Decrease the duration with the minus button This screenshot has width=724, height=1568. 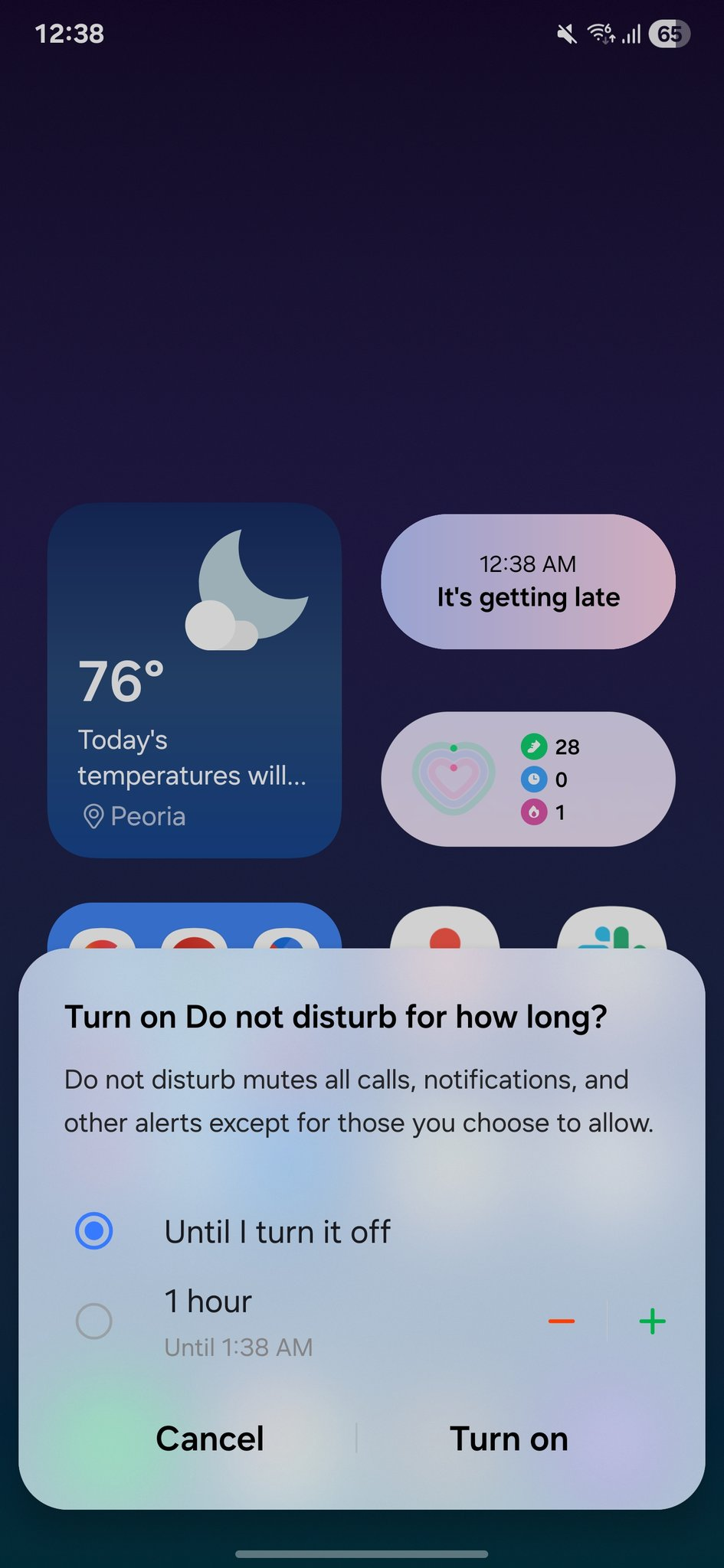coord(561,1321)
